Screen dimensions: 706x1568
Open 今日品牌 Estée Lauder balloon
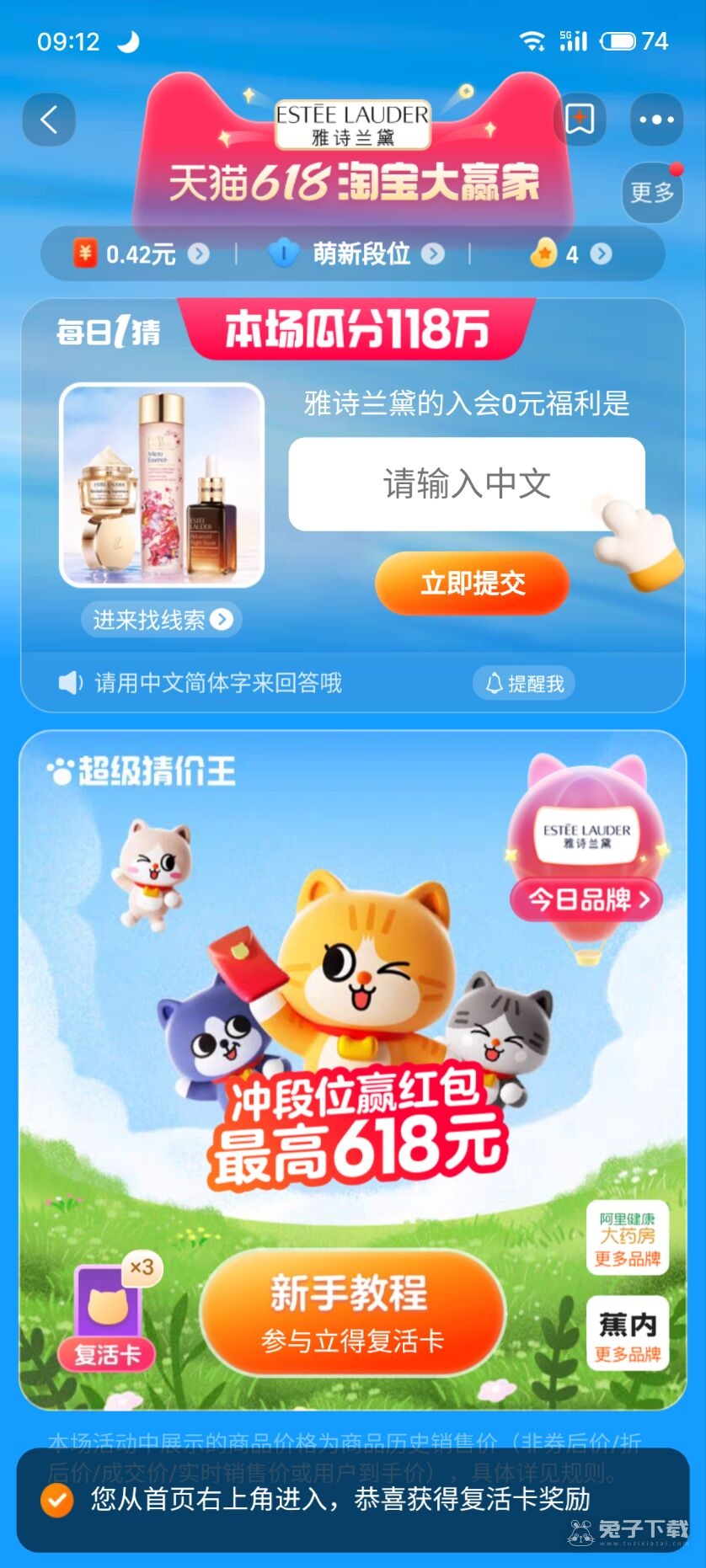(x=586, y=899)
